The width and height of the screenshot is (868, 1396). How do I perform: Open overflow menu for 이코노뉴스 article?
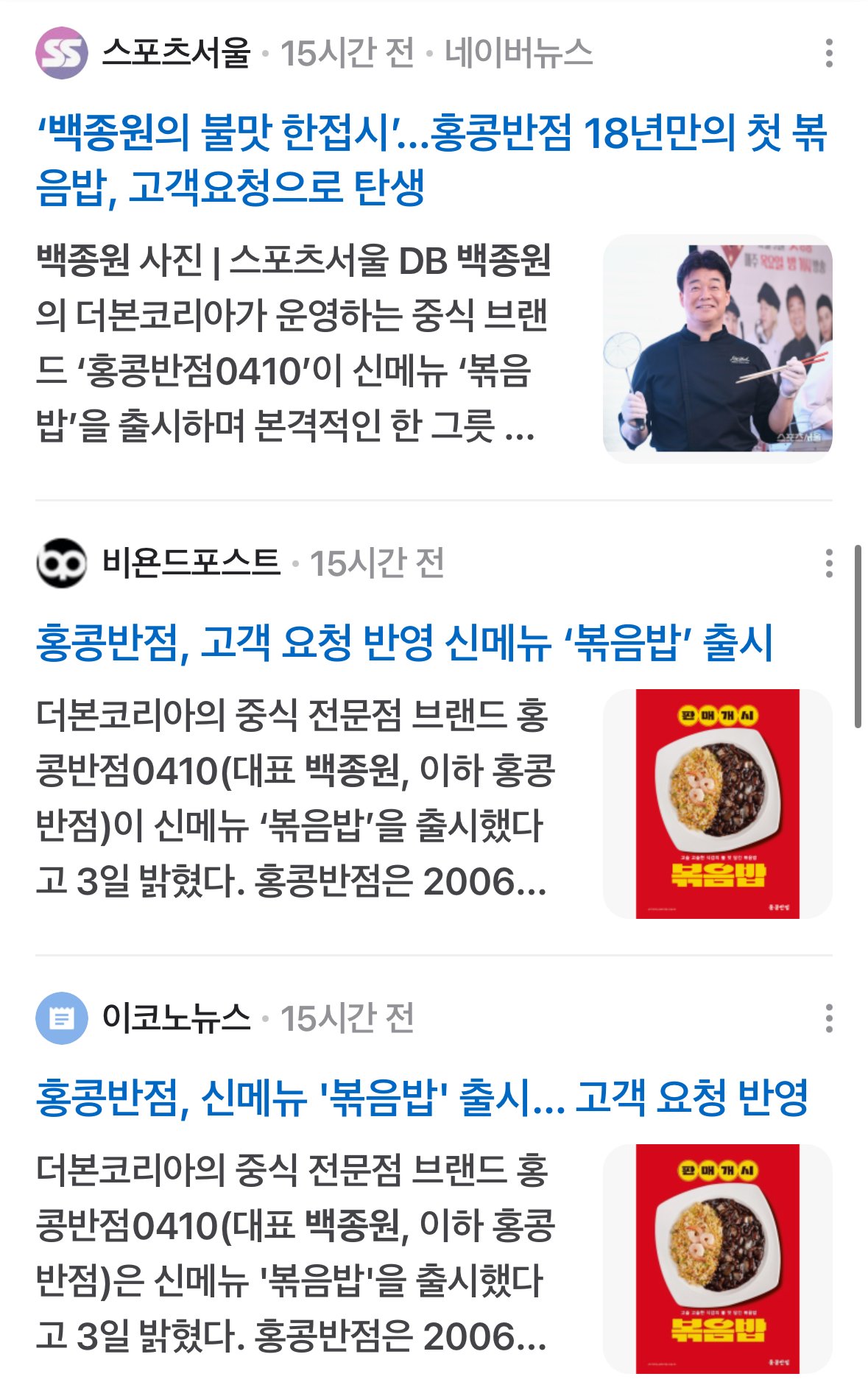(x=829, y=1018)
